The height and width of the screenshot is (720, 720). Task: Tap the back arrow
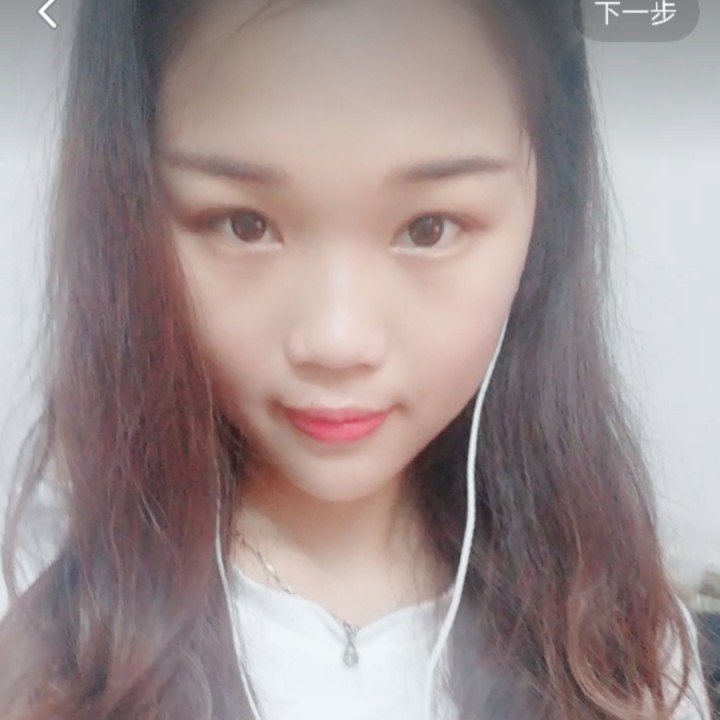(47, 13)
